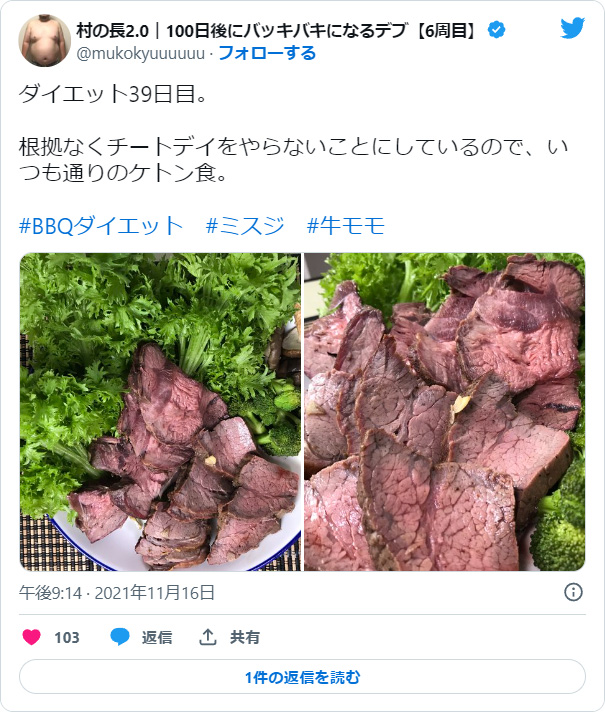View the left photo with lettuce
Image resolution: width=605 pixels, height=714 pixels.
click(160, 411)
